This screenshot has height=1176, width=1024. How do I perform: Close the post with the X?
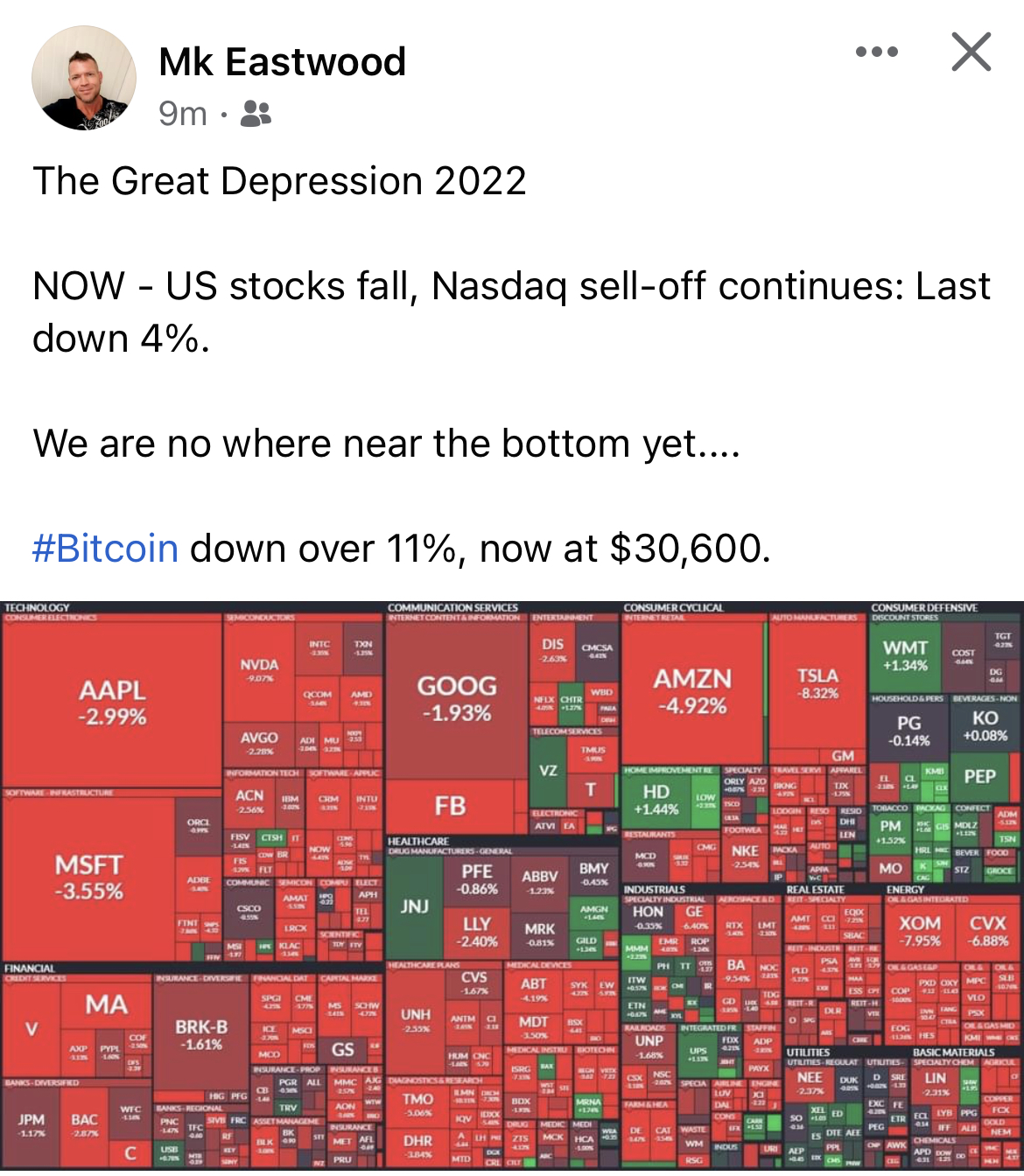971,52
